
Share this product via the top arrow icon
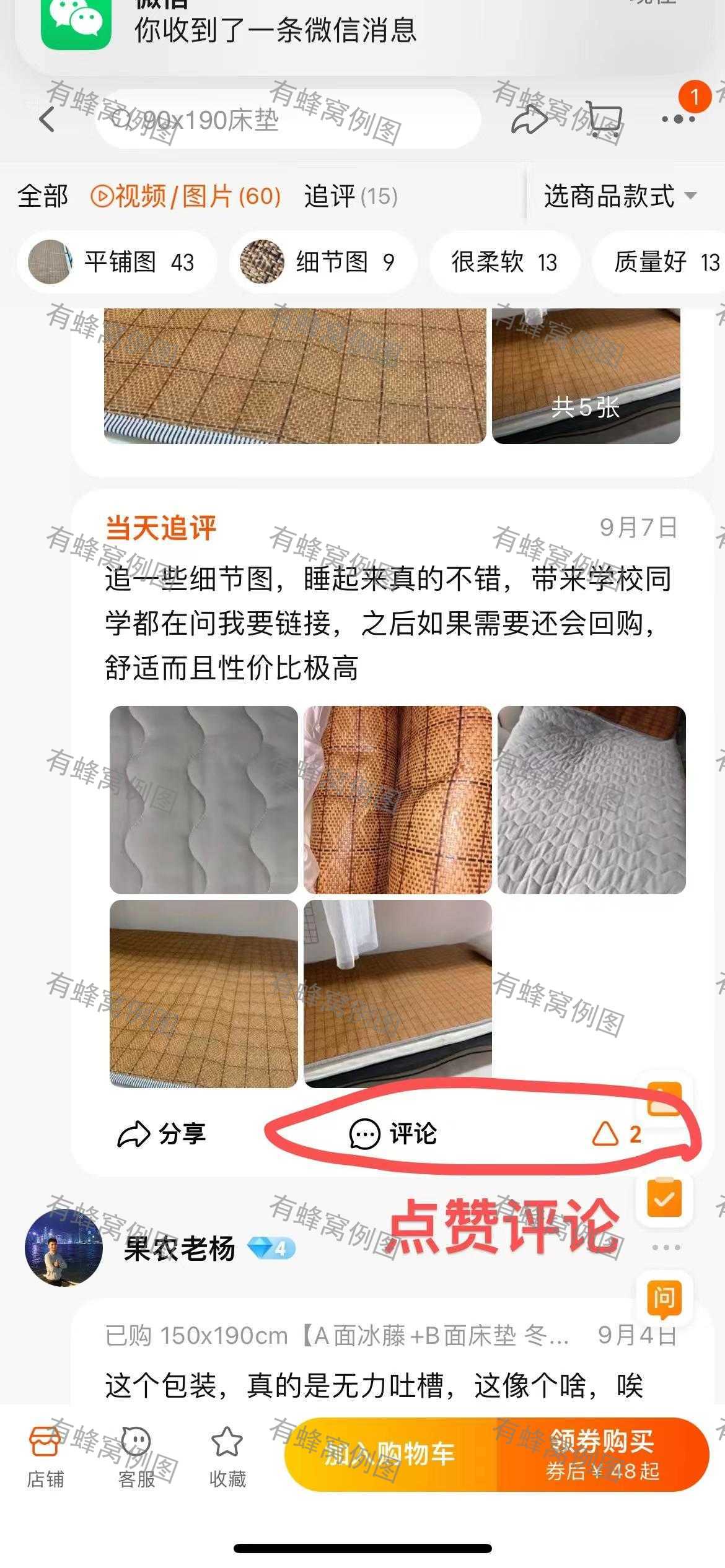(x=529, y=119)
